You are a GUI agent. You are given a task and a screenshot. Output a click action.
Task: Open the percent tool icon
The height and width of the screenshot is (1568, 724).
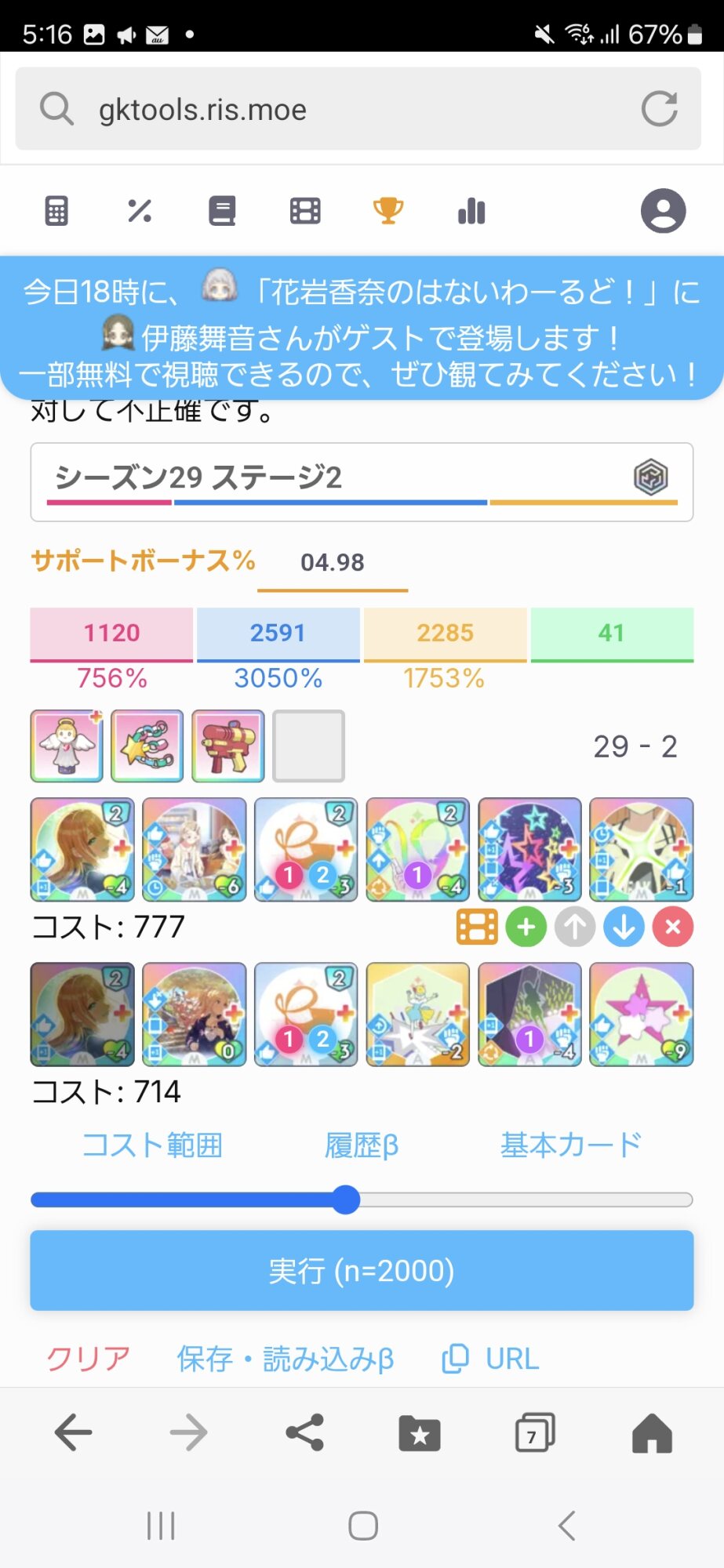click(140, 211)
